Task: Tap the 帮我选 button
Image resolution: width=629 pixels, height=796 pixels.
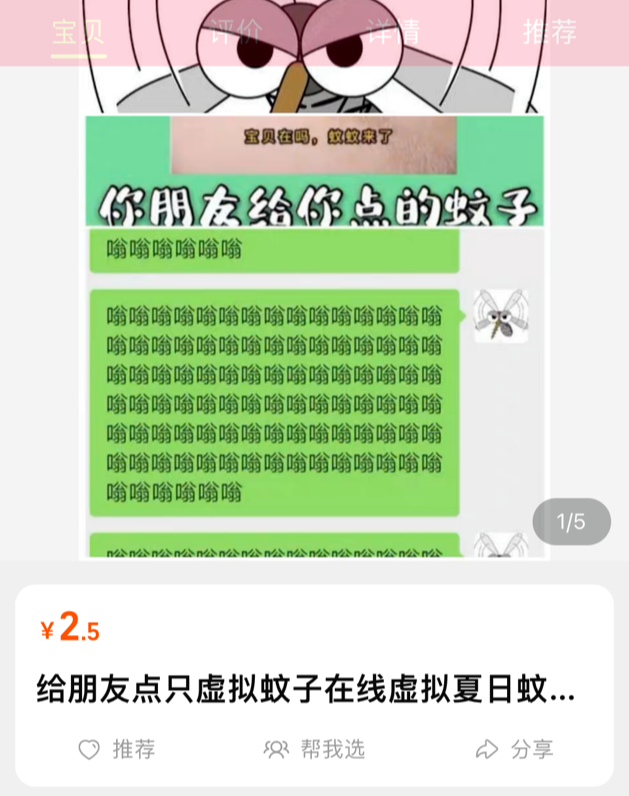Action: tap(314, 748)
